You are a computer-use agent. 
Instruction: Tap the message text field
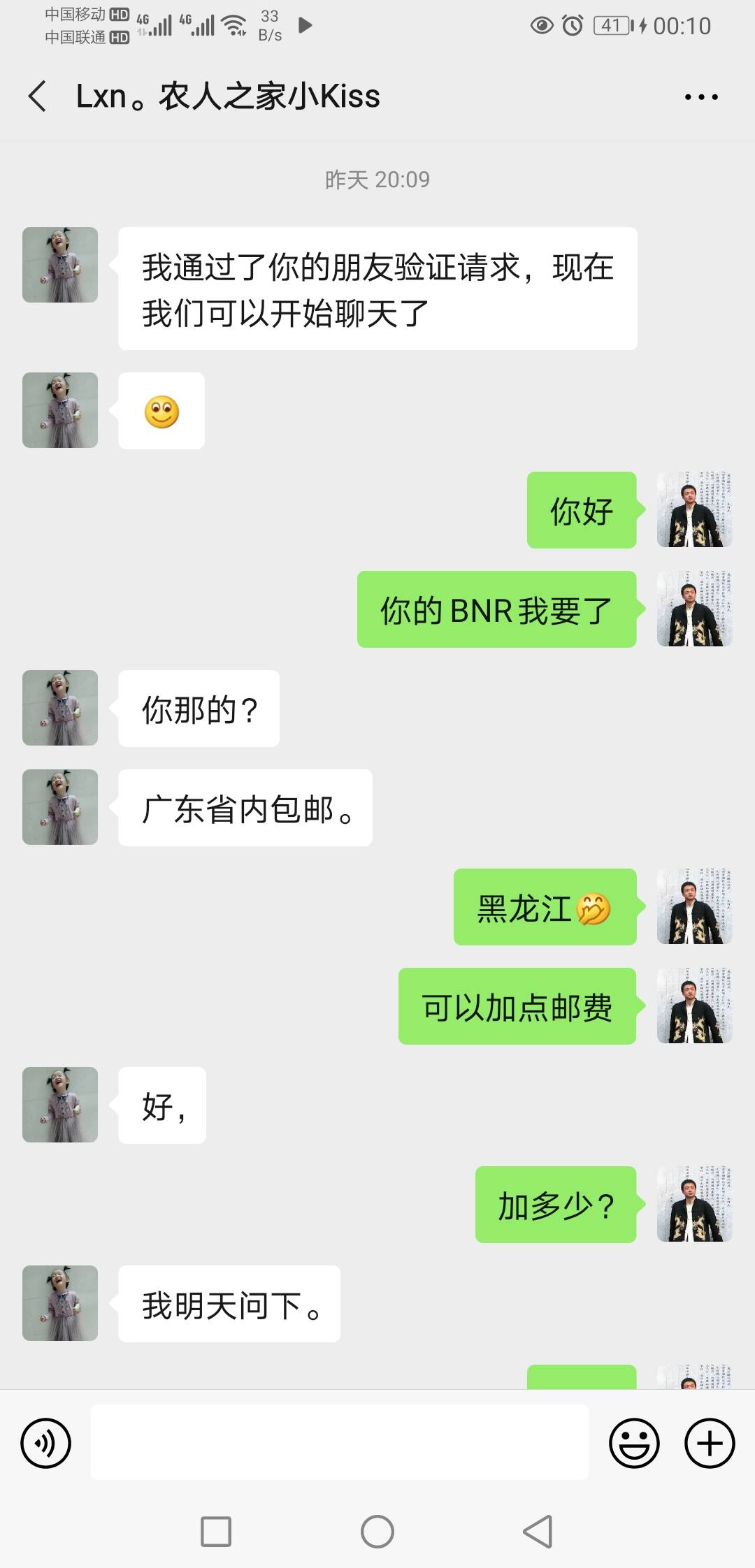pos(339,1443)
